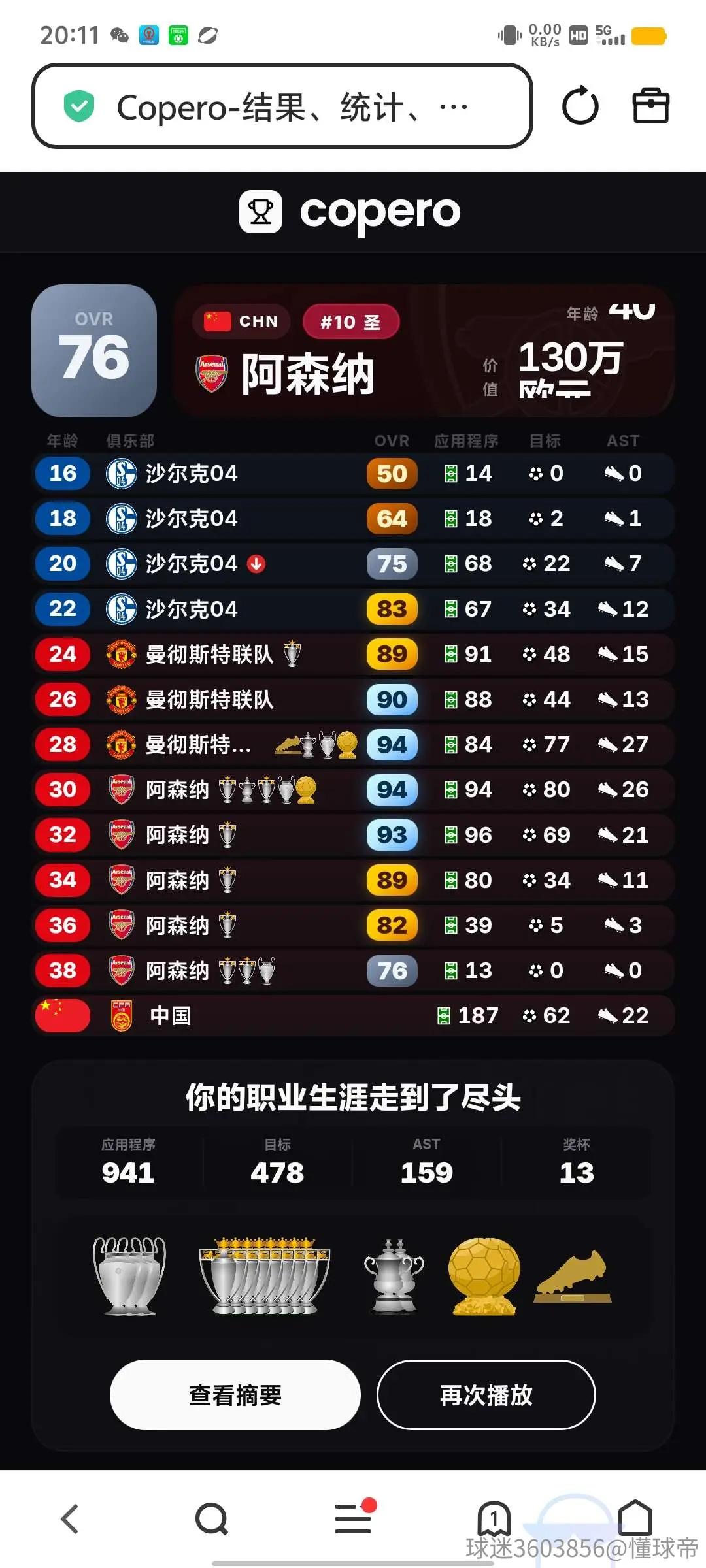
Task: Open the browser search
Action: click(212, 1518)
